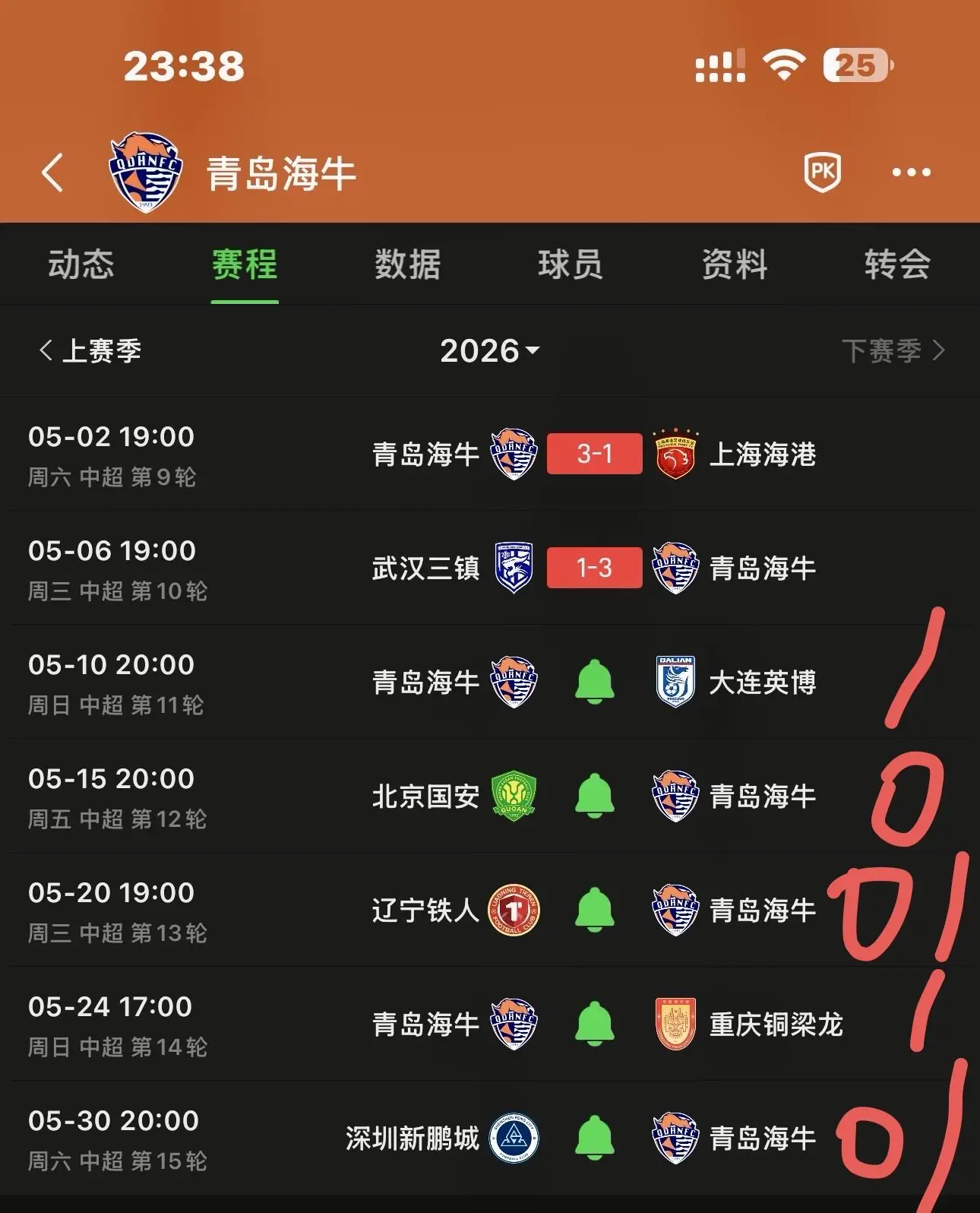Set reminder bell for 深圳新鹏城 match

pyautogui.click(x=595, y=1138)
